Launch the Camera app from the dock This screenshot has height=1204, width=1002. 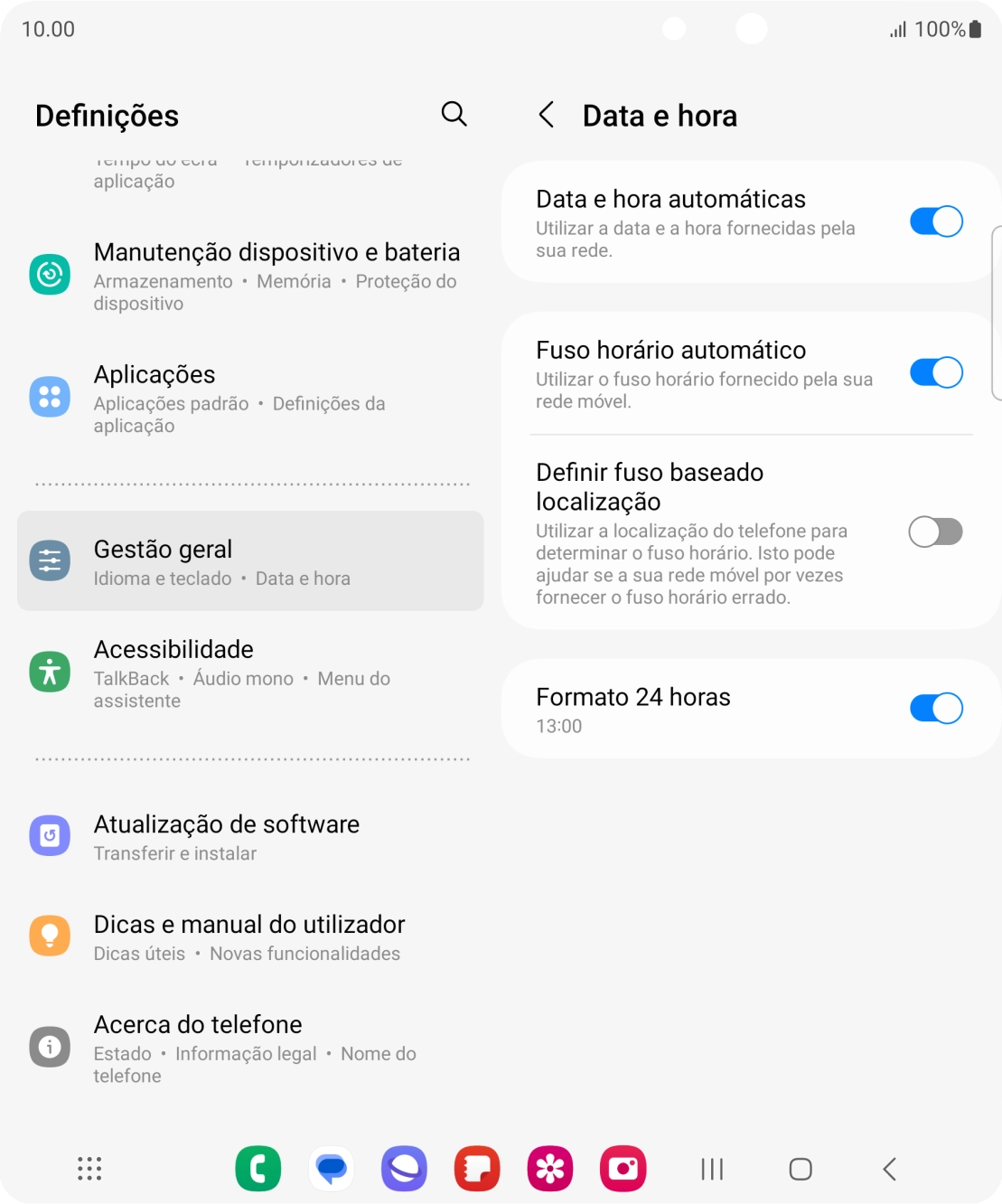click(x=623, y=1168)
